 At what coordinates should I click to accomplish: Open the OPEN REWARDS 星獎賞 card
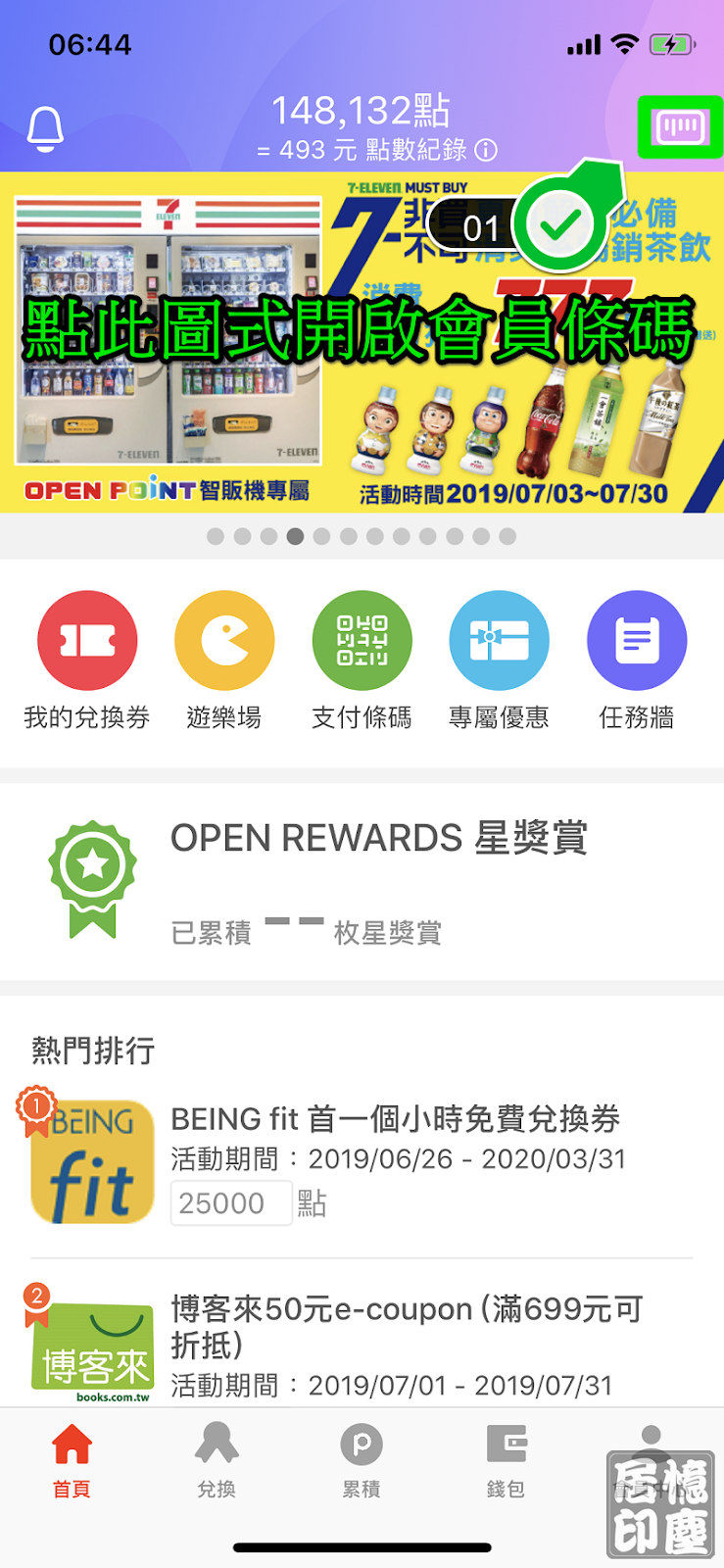click(x=362, y=882)
